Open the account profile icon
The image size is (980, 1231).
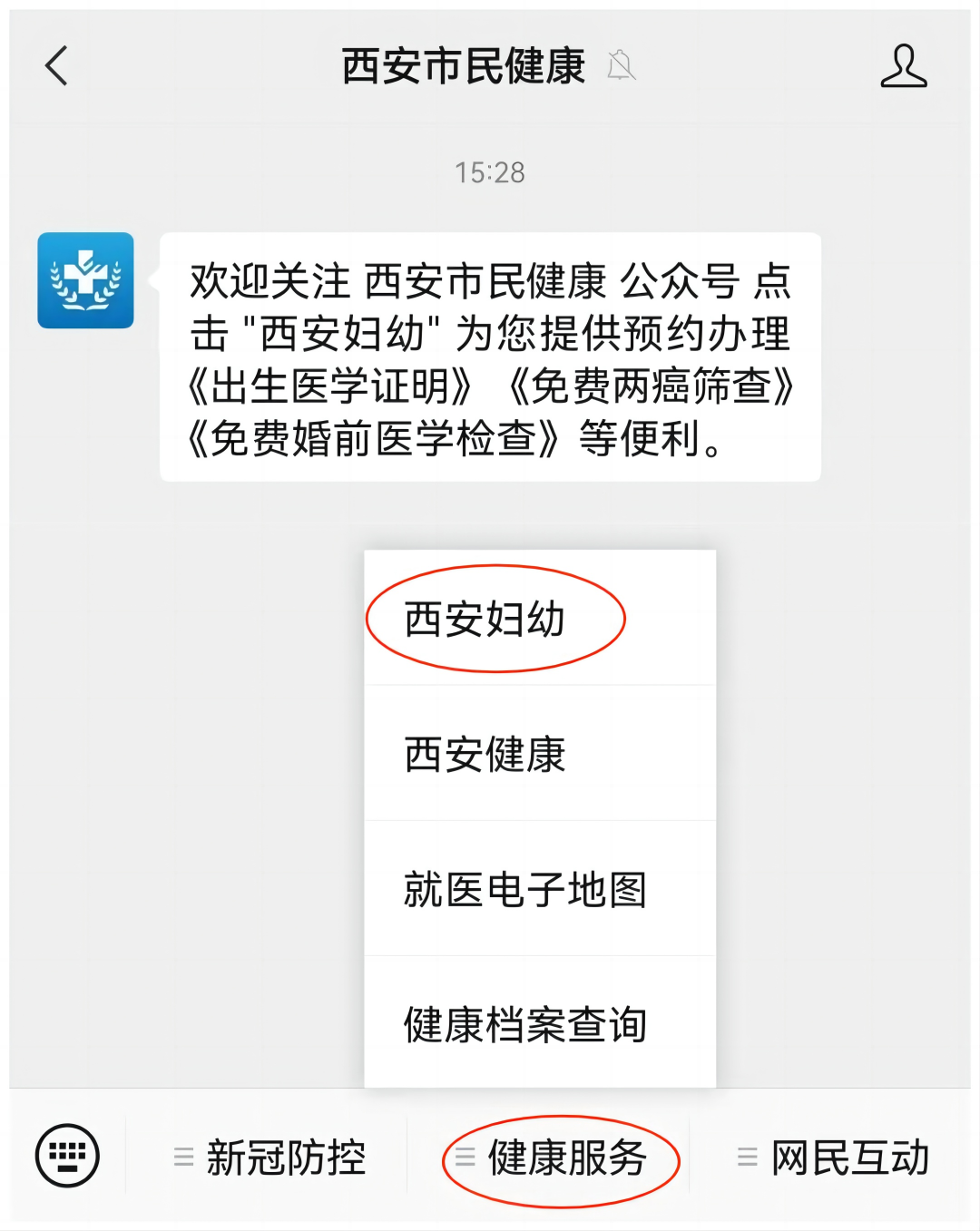coord(903,66)
